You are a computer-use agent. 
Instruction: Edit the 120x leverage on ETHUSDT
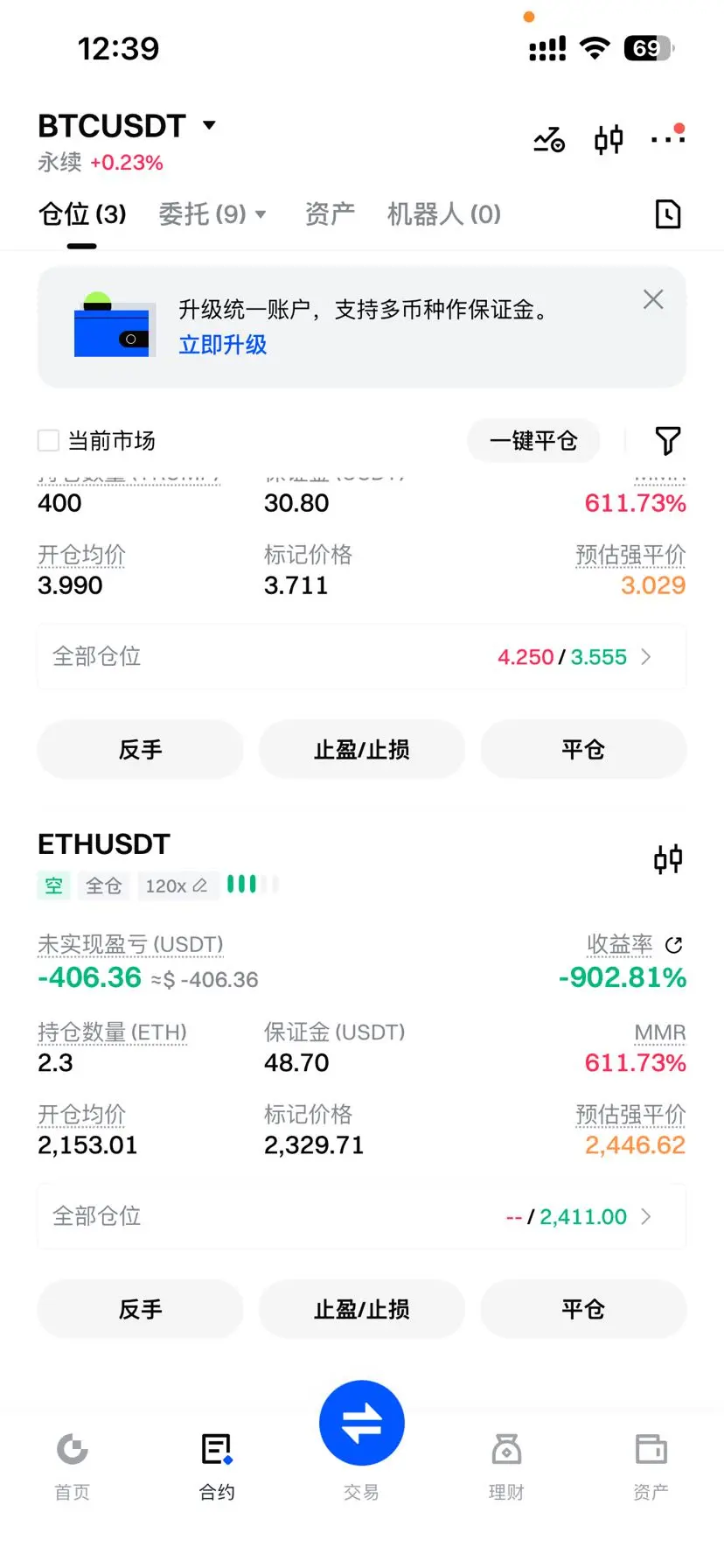176,885
